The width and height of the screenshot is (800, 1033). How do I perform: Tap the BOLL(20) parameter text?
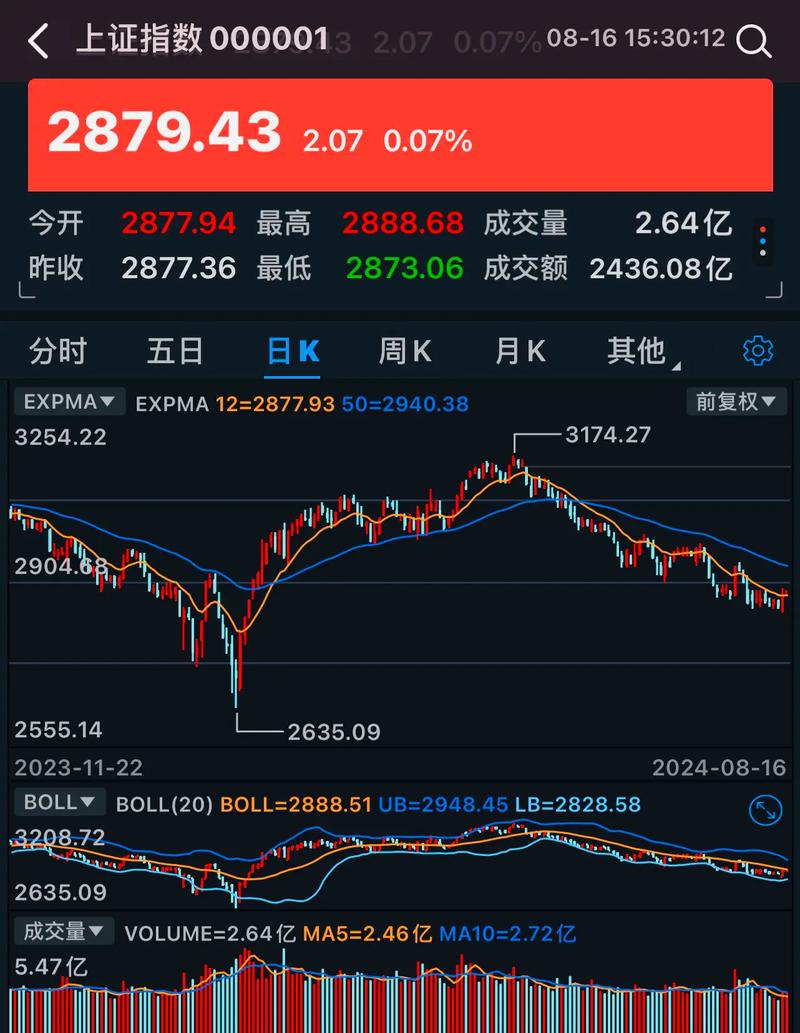[x=165, y=803]
